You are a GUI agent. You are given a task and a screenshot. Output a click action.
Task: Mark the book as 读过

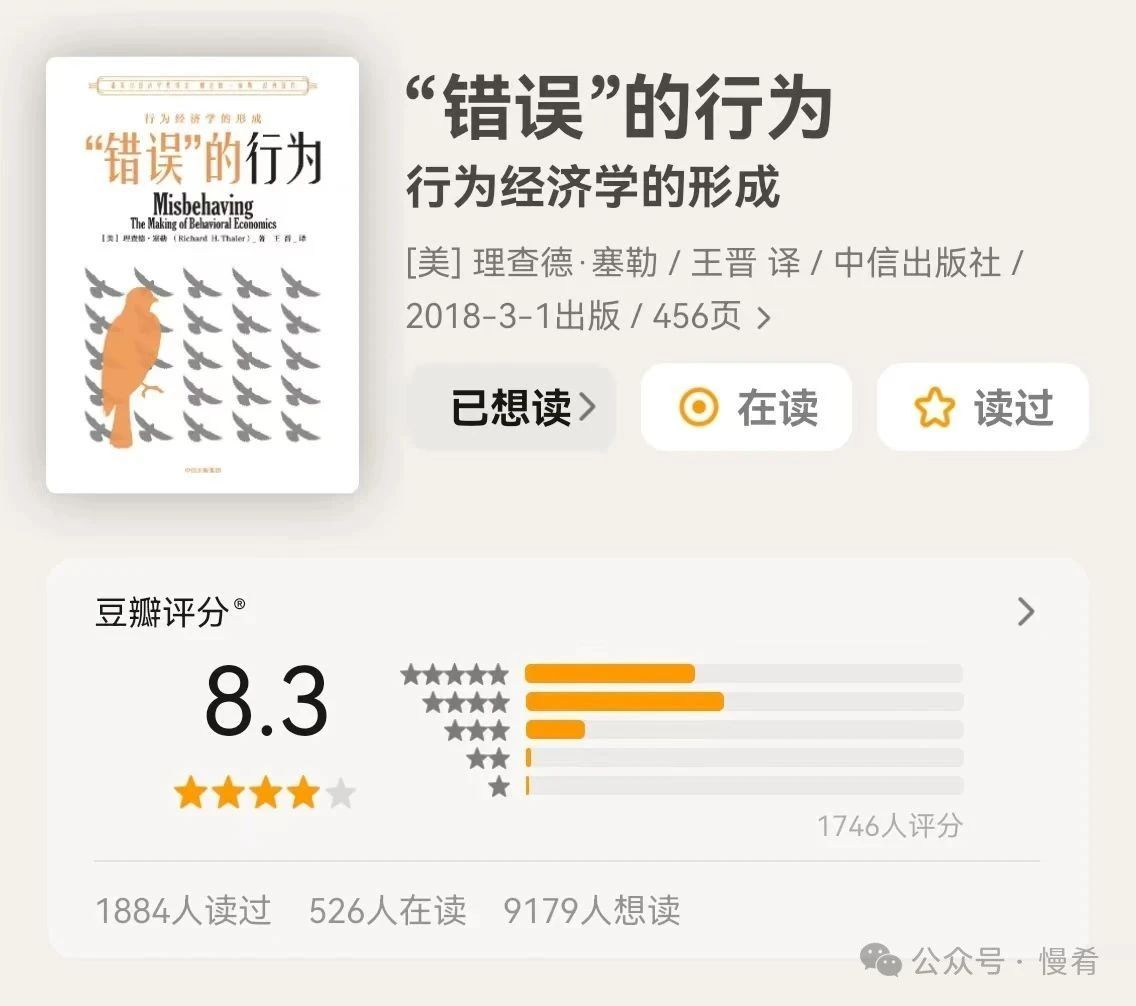[982, 407]
